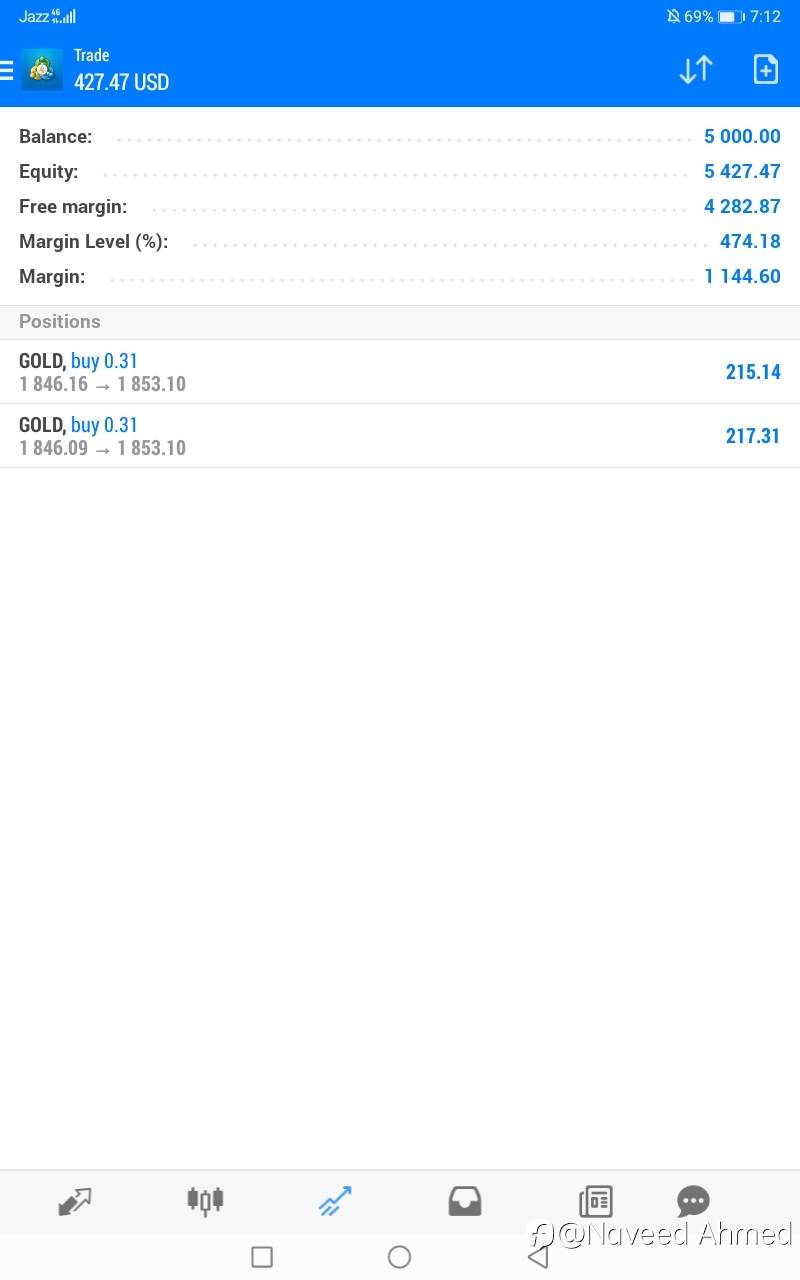Open the News tab
This screenshot has width=800, height=1280.
tap(595, 1201)
